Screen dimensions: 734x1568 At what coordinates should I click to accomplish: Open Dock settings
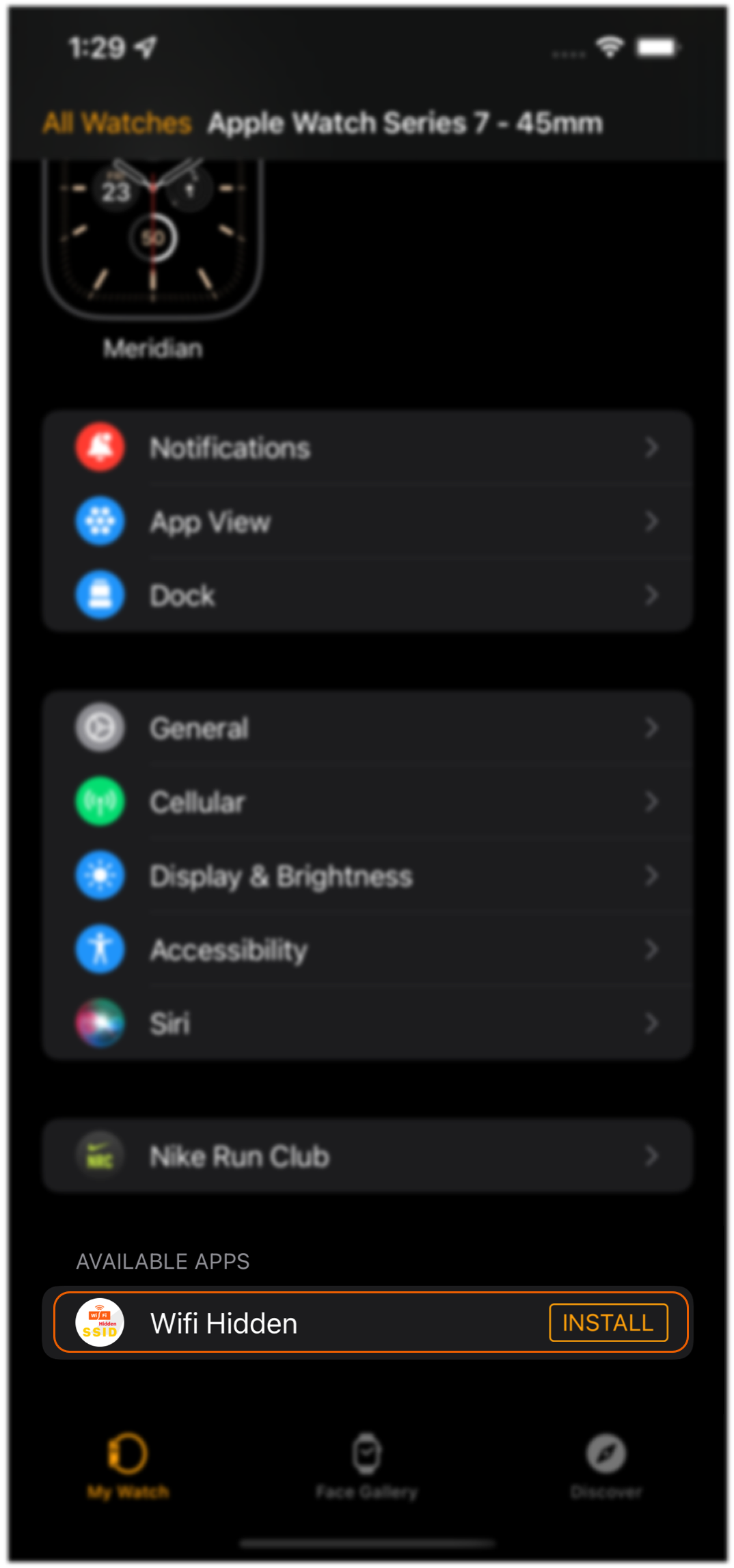(x=368, y=595)
